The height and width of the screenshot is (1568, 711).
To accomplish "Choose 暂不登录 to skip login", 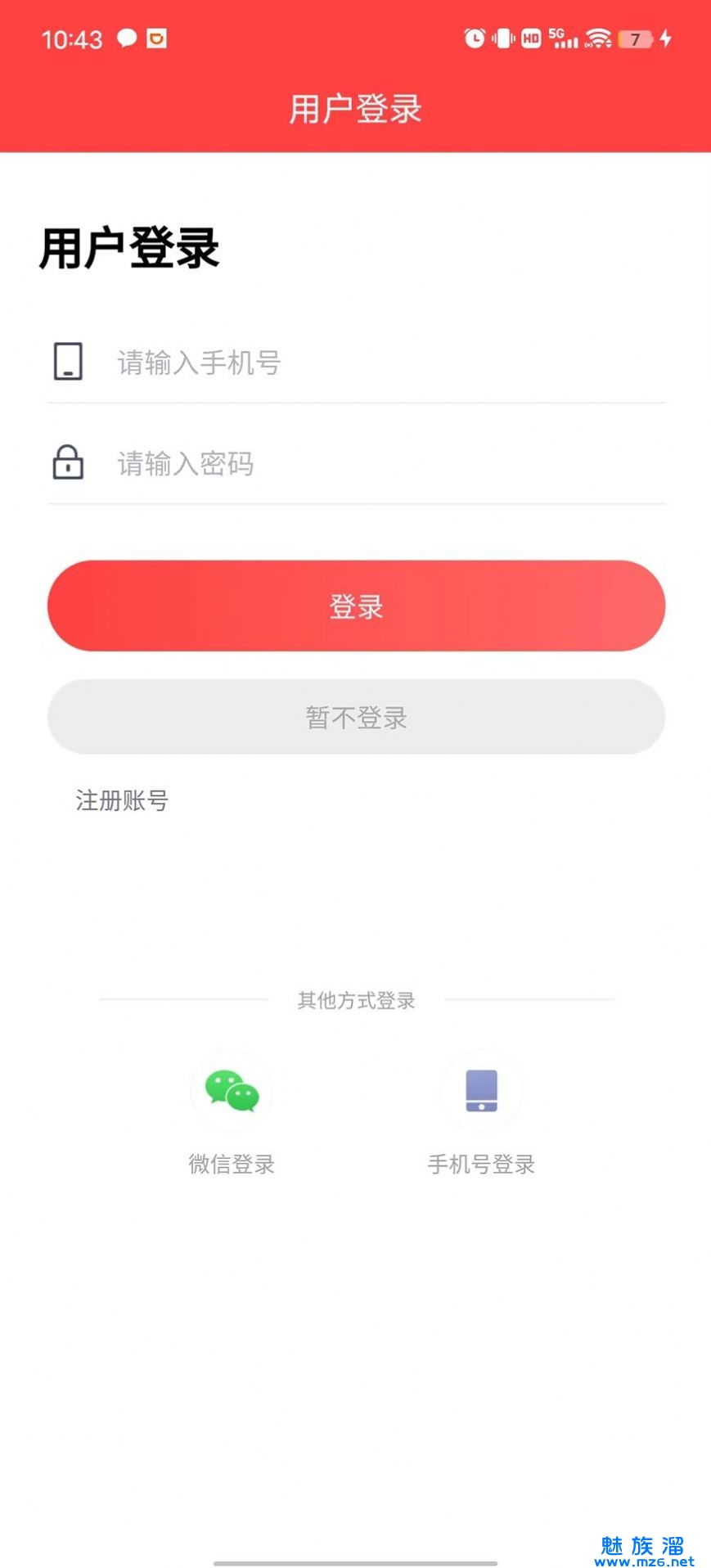I will pos(356,717).
